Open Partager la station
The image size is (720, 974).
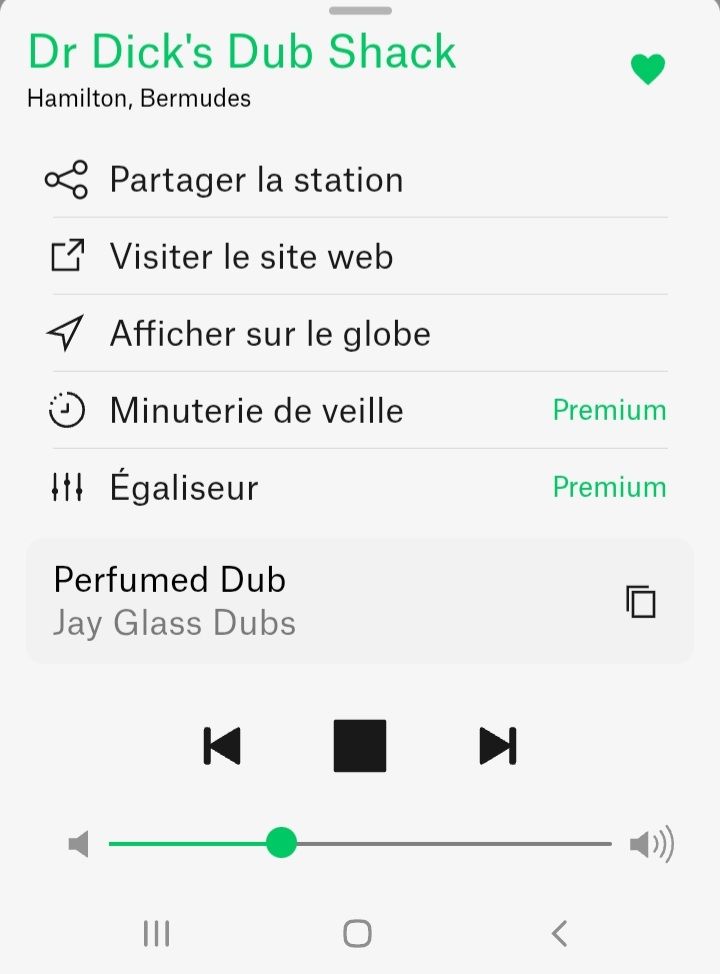(x=256, y=180)
